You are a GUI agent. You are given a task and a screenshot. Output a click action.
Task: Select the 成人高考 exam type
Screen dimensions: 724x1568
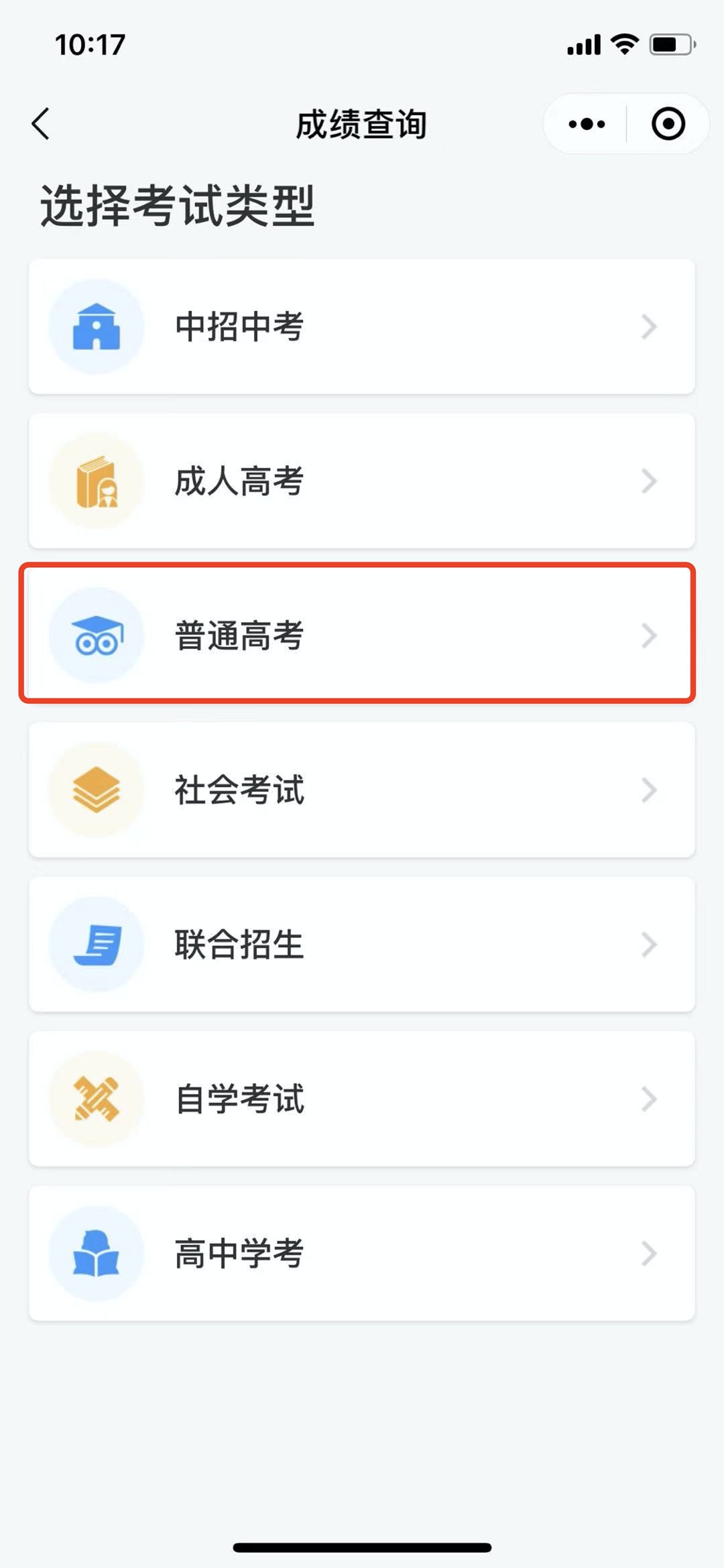click(361, 481)
